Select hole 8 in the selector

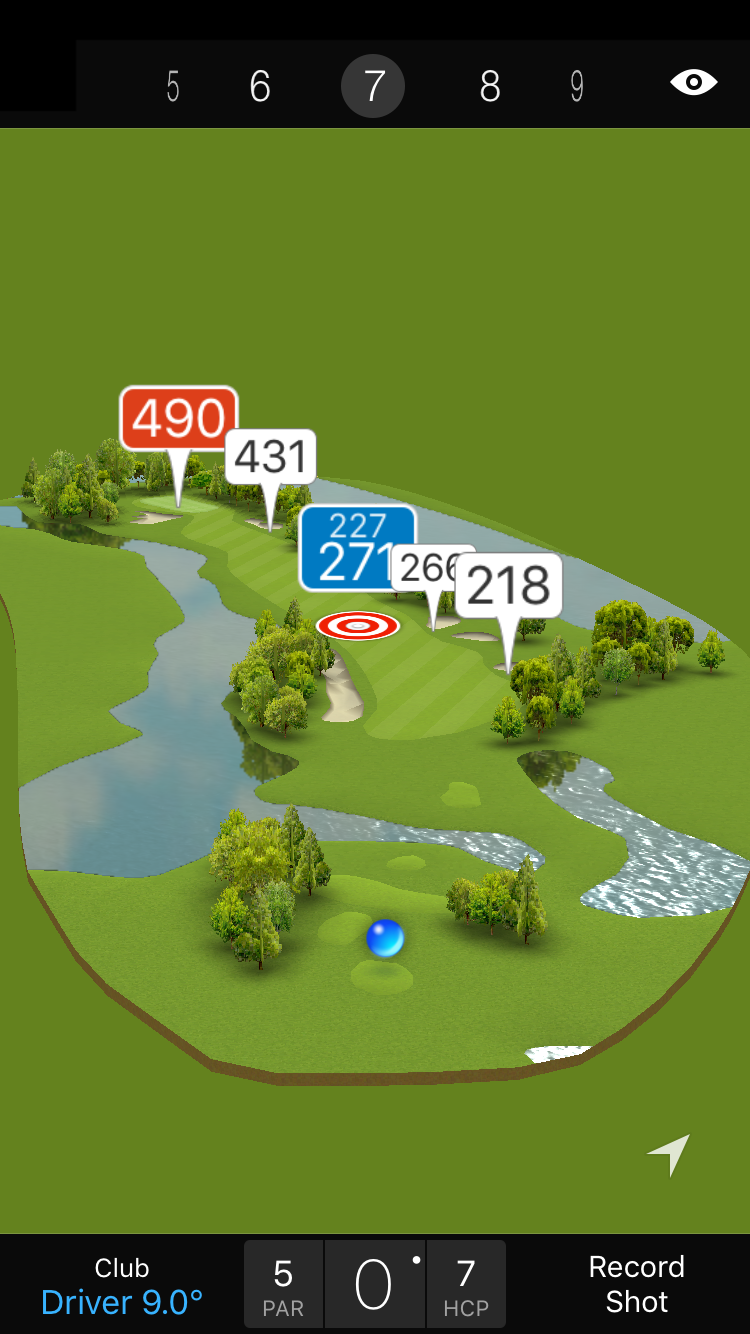[489, 87]
